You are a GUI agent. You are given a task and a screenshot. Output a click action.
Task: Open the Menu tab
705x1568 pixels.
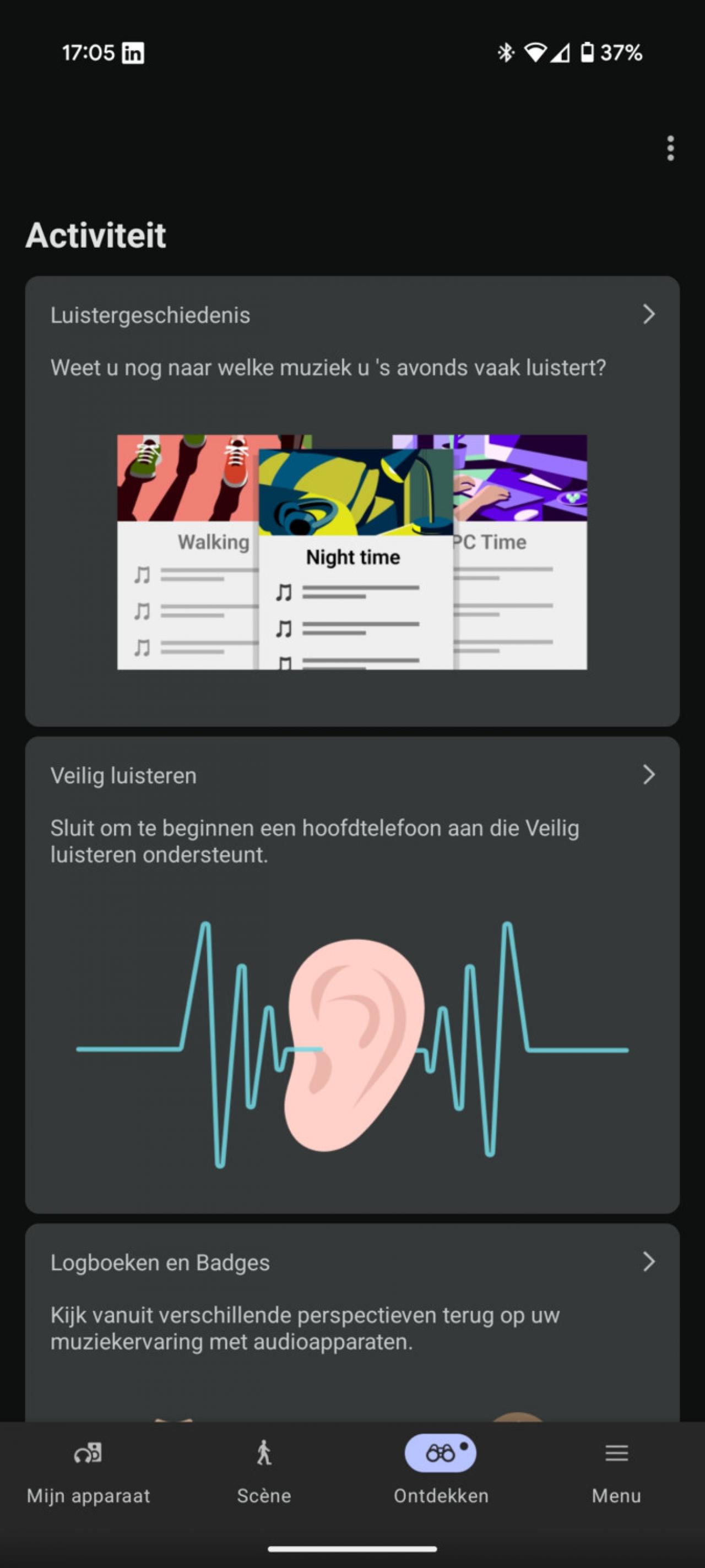click(x=616, y=1472)
